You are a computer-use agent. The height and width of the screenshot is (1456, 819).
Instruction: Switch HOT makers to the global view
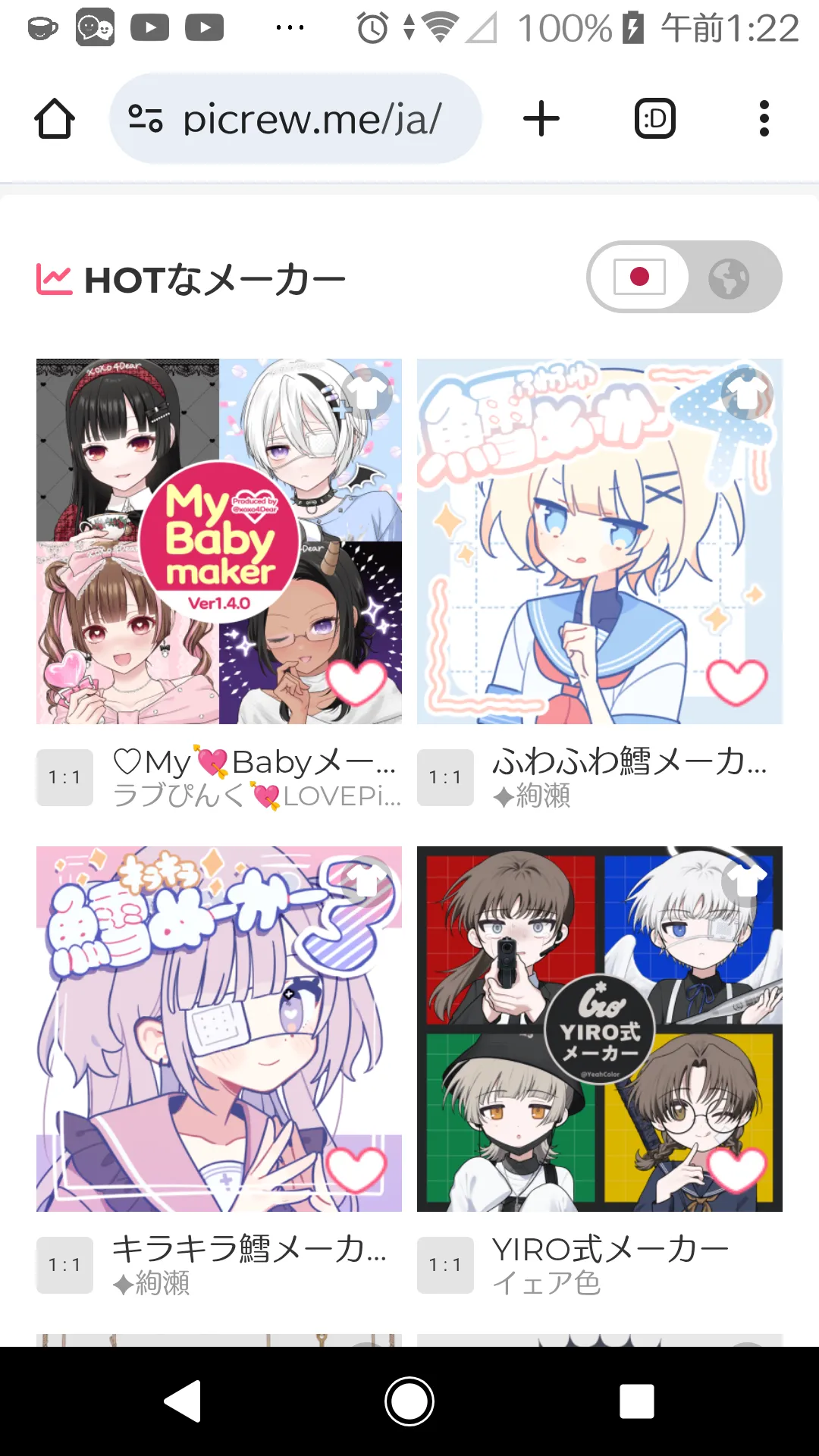(729, 278)
